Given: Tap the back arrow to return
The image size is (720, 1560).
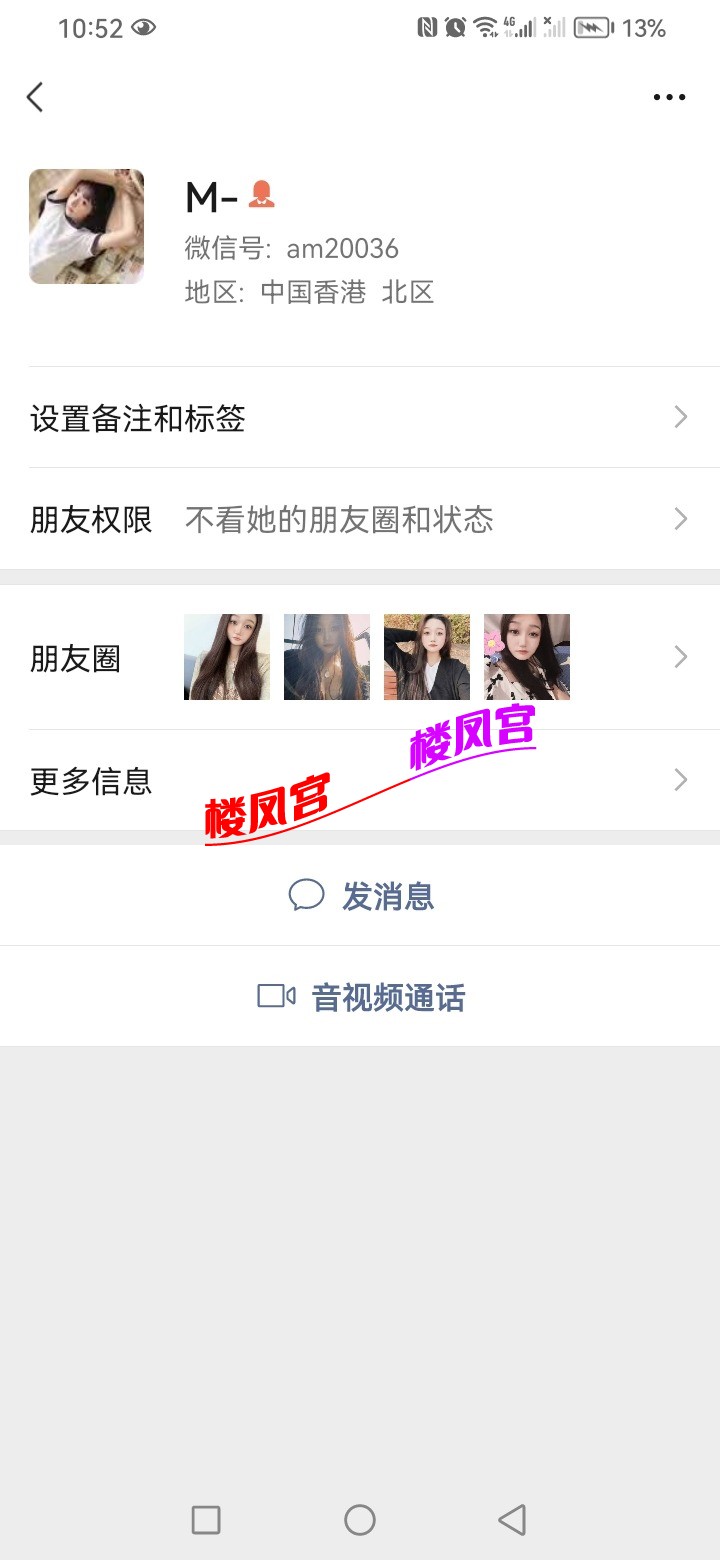Looking at the screenshot, I should [x=35, y=97].
